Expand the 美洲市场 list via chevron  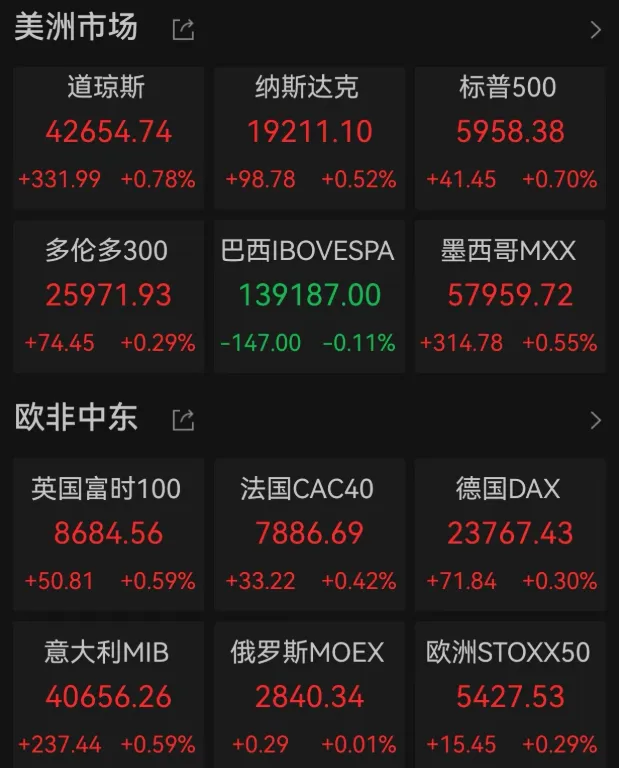click(x=596, y=30)
